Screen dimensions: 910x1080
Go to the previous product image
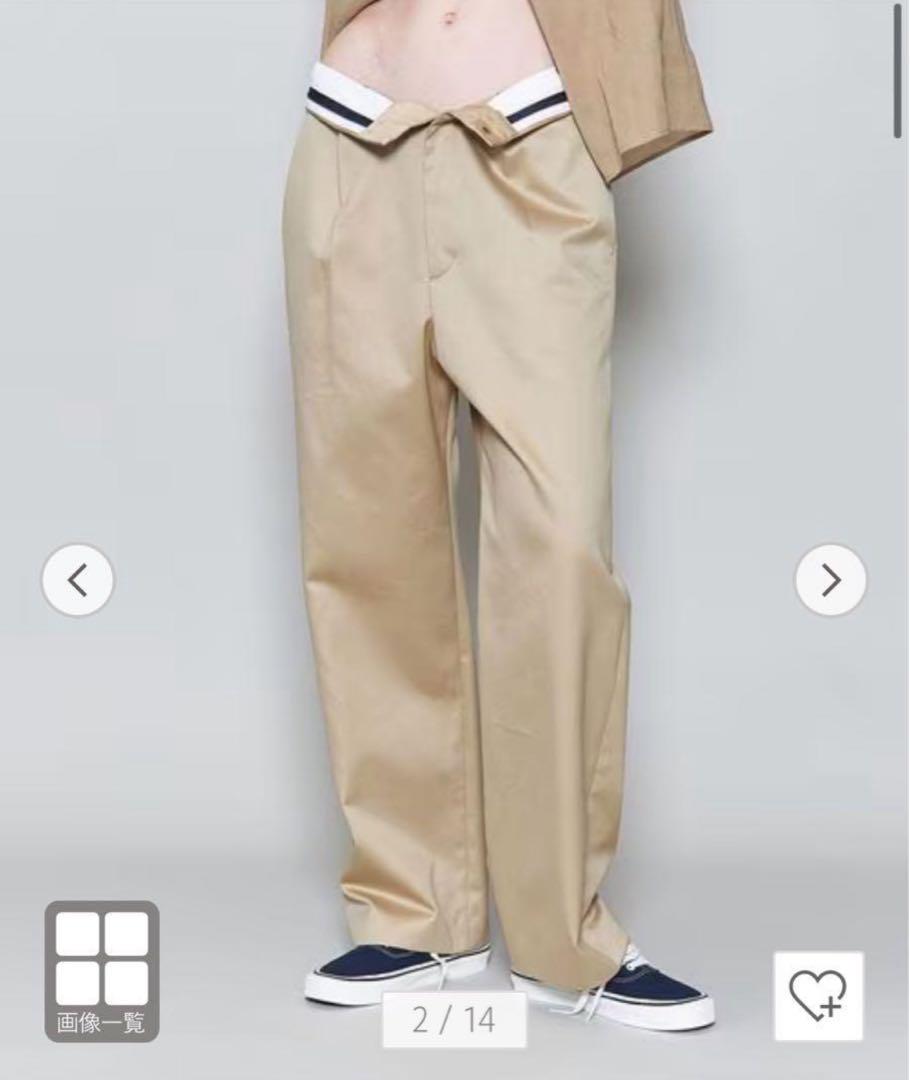[78, 580]
